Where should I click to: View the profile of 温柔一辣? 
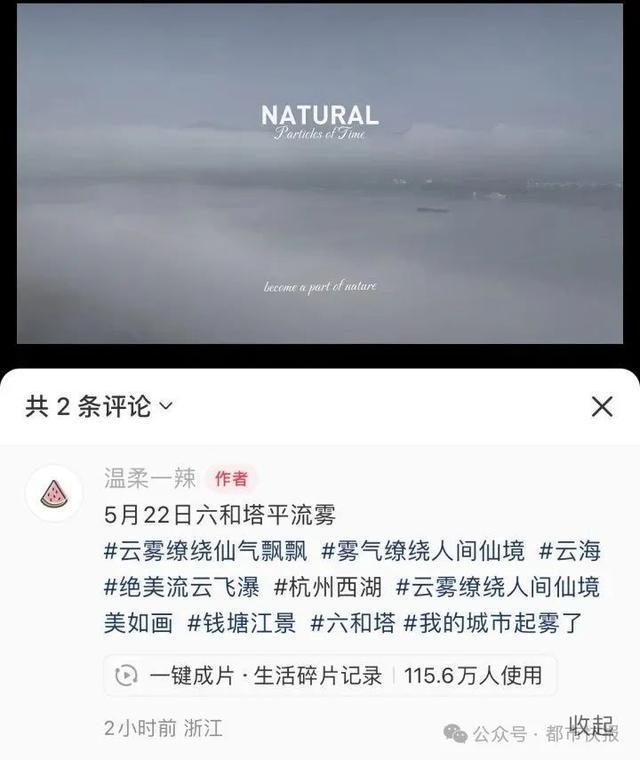click(x=150, y=478)
